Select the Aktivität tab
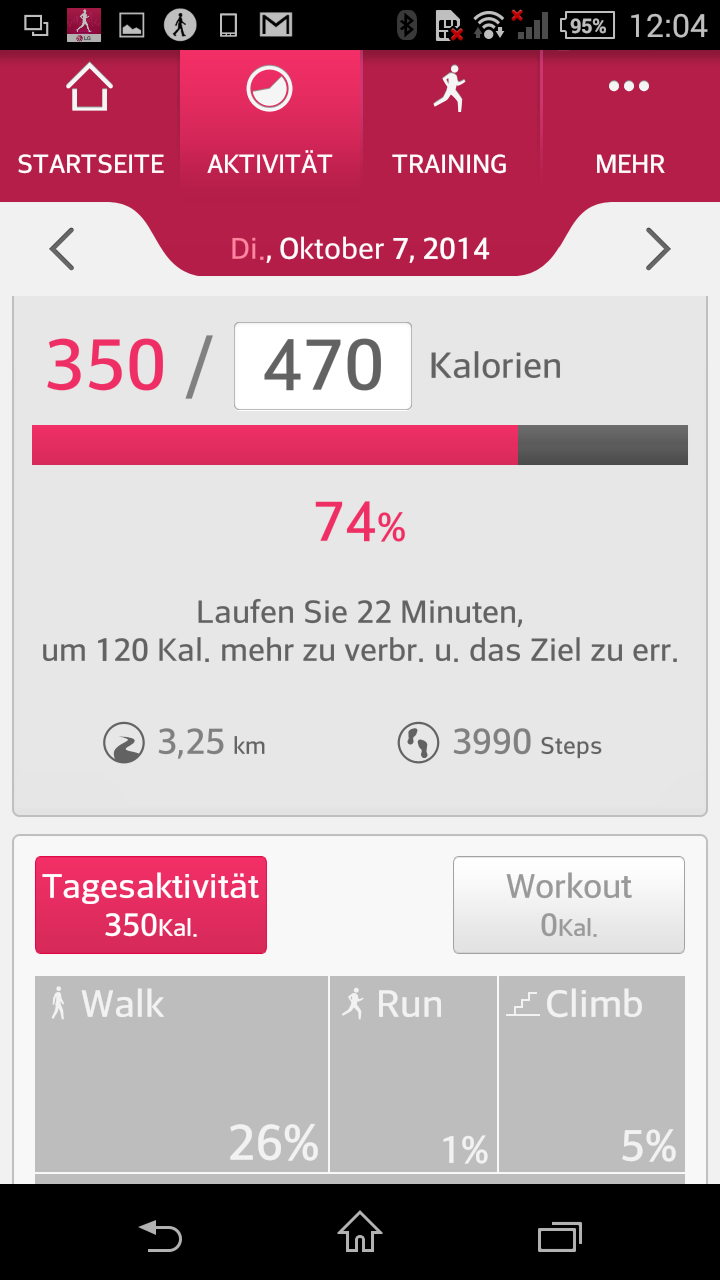720x1280 pixels. click(x=270, y=126)
